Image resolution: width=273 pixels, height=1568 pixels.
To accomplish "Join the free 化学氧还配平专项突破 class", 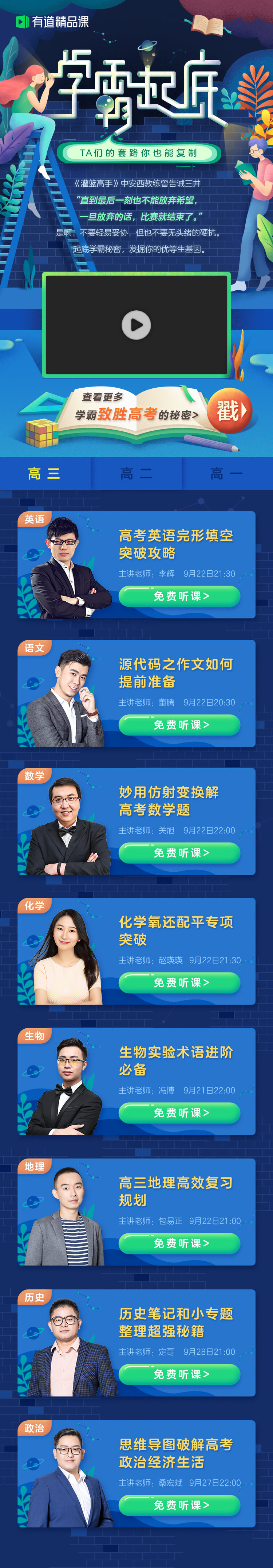I will click(x=179, y=982).
